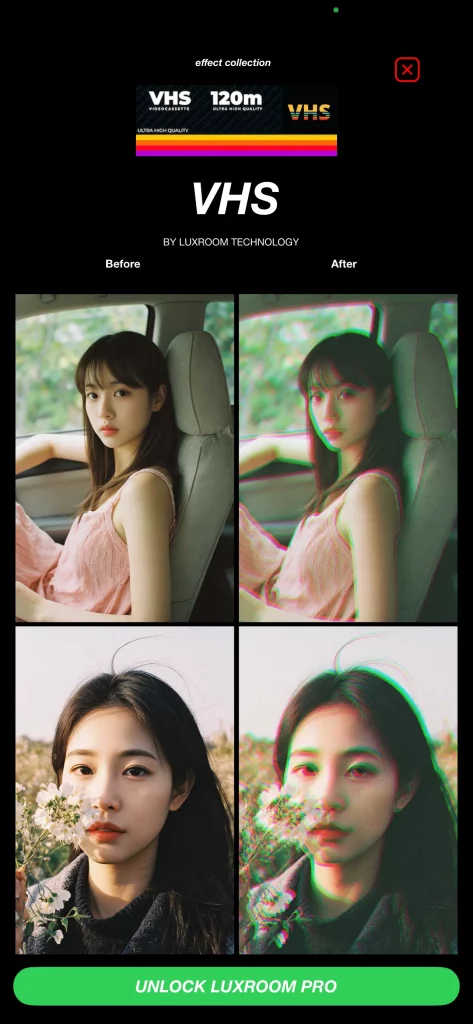Viewport: 473px width, 1024px height.
Task: Close the VHS effect preview
Action: 407,70
